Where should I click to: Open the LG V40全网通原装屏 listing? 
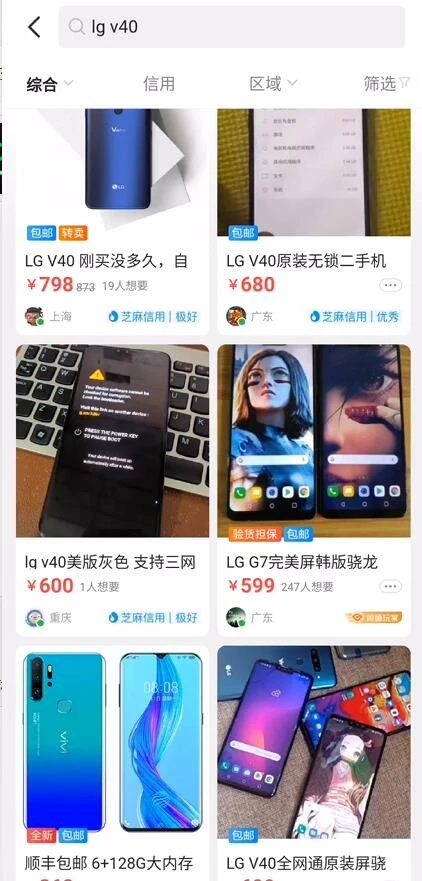pos(314,763)
